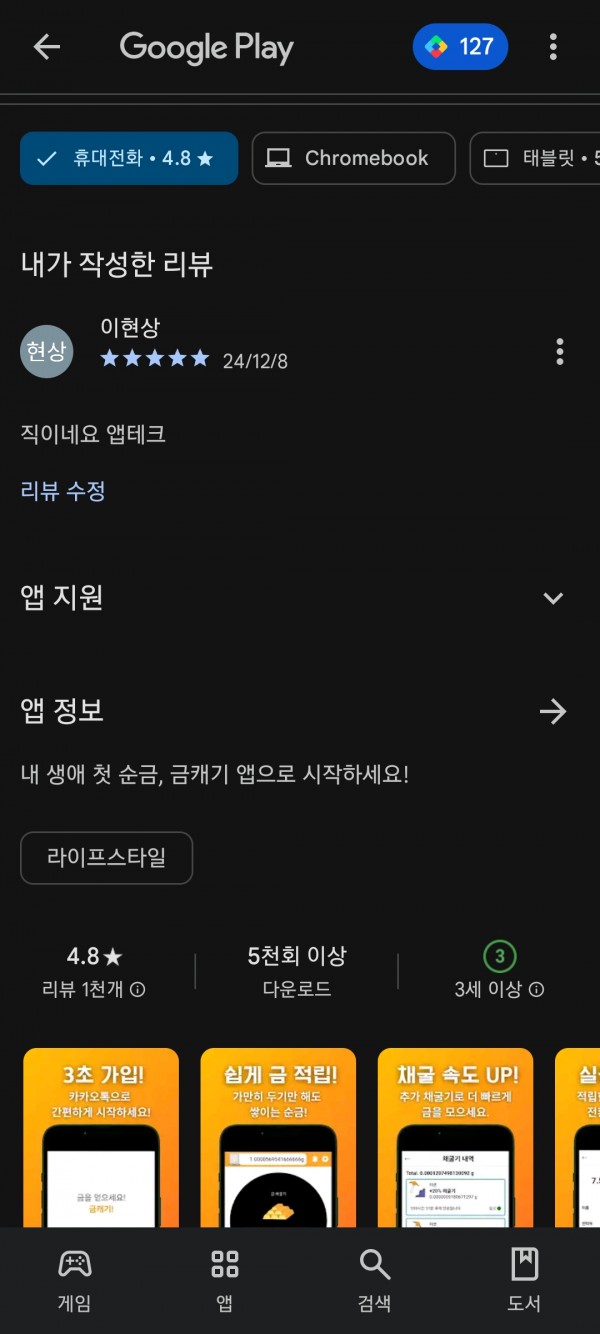Select the 태블릿 device chip

(535, 158)
